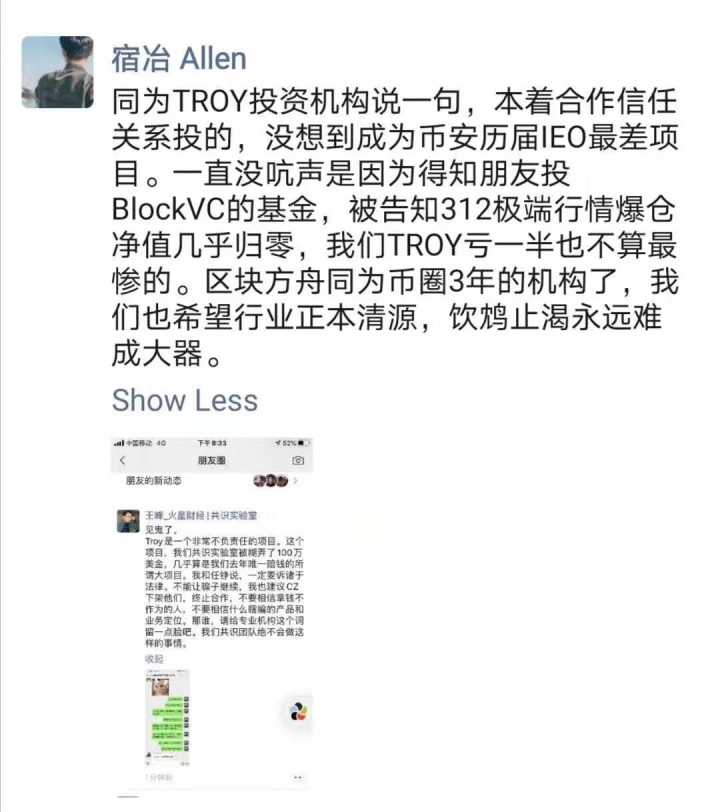Screen dimensions: 720x812
Task: Open 宿冶 Allen's profile avatar
Action: 57,72
